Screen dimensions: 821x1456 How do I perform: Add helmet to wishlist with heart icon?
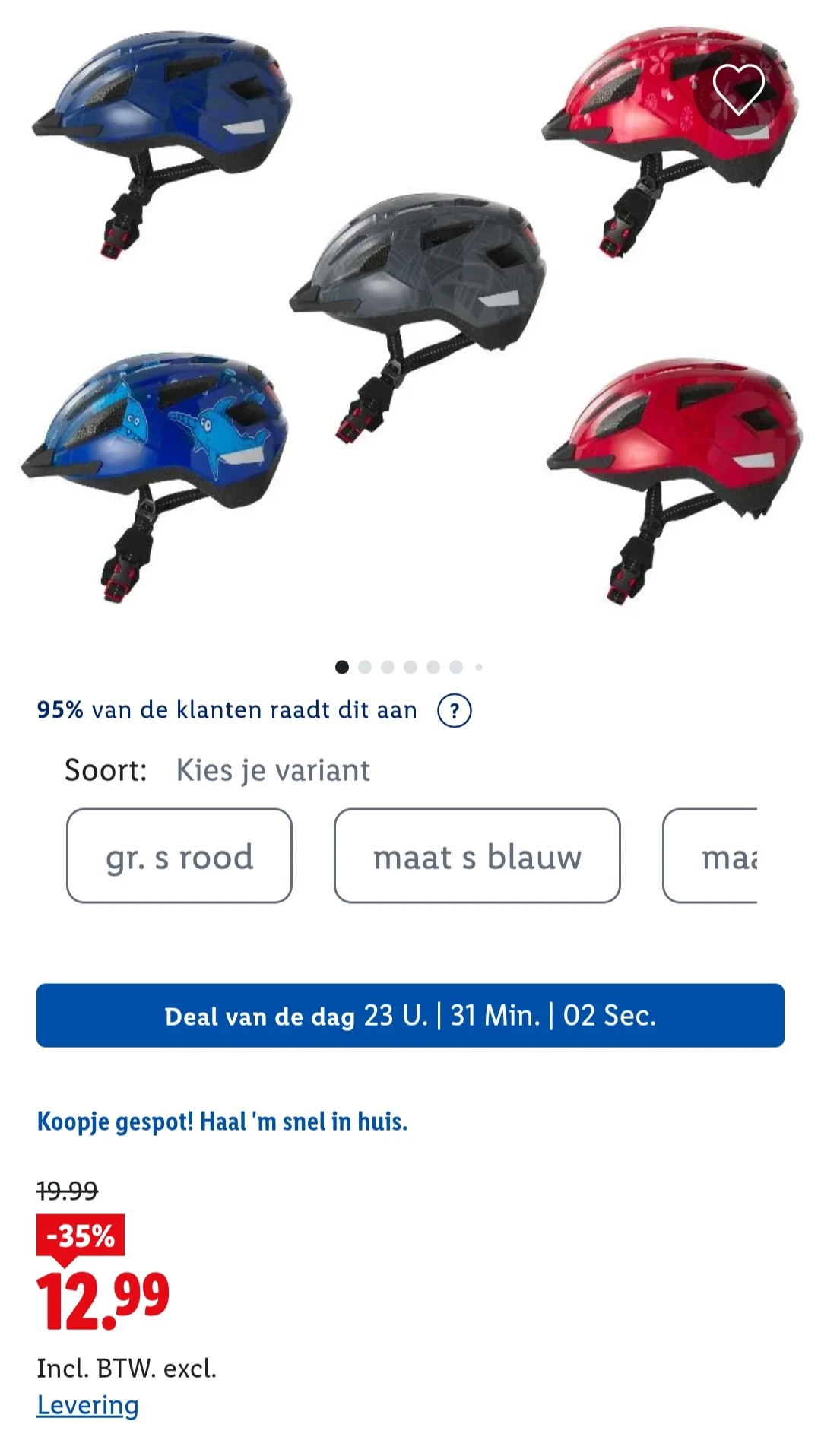click(x=738, y=89)
